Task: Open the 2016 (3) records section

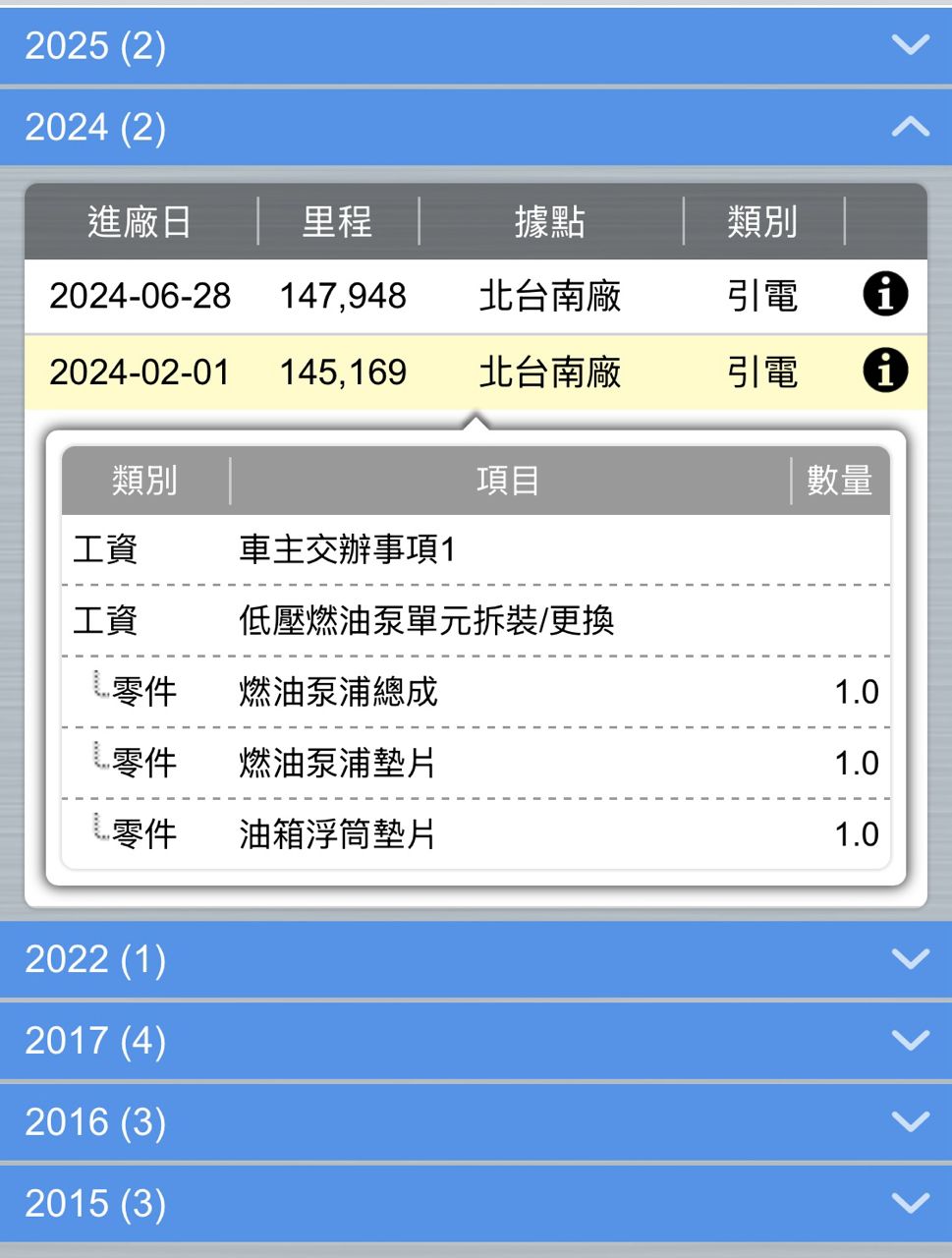Action: (476, 1122)
